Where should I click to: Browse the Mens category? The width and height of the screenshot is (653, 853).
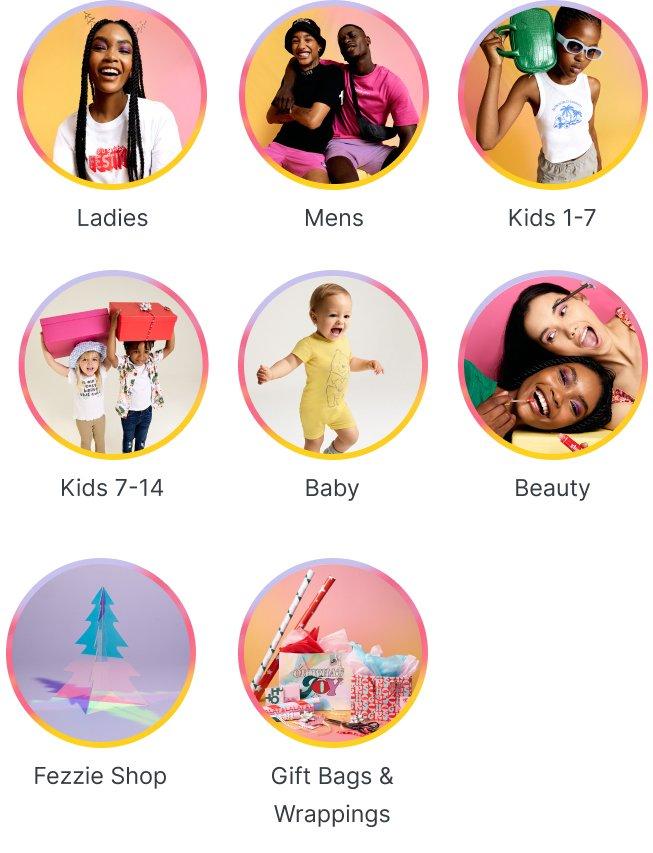(333, 95)
